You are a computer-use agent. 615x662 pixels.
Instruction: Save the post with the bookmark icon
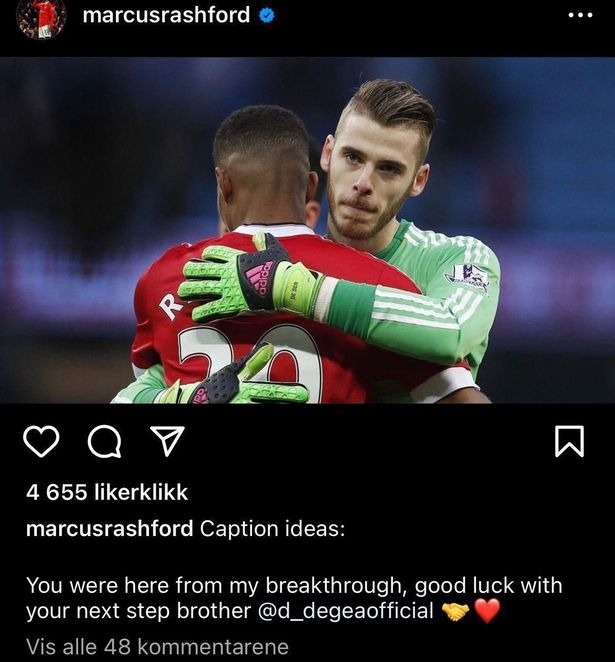tap(569, 441)
